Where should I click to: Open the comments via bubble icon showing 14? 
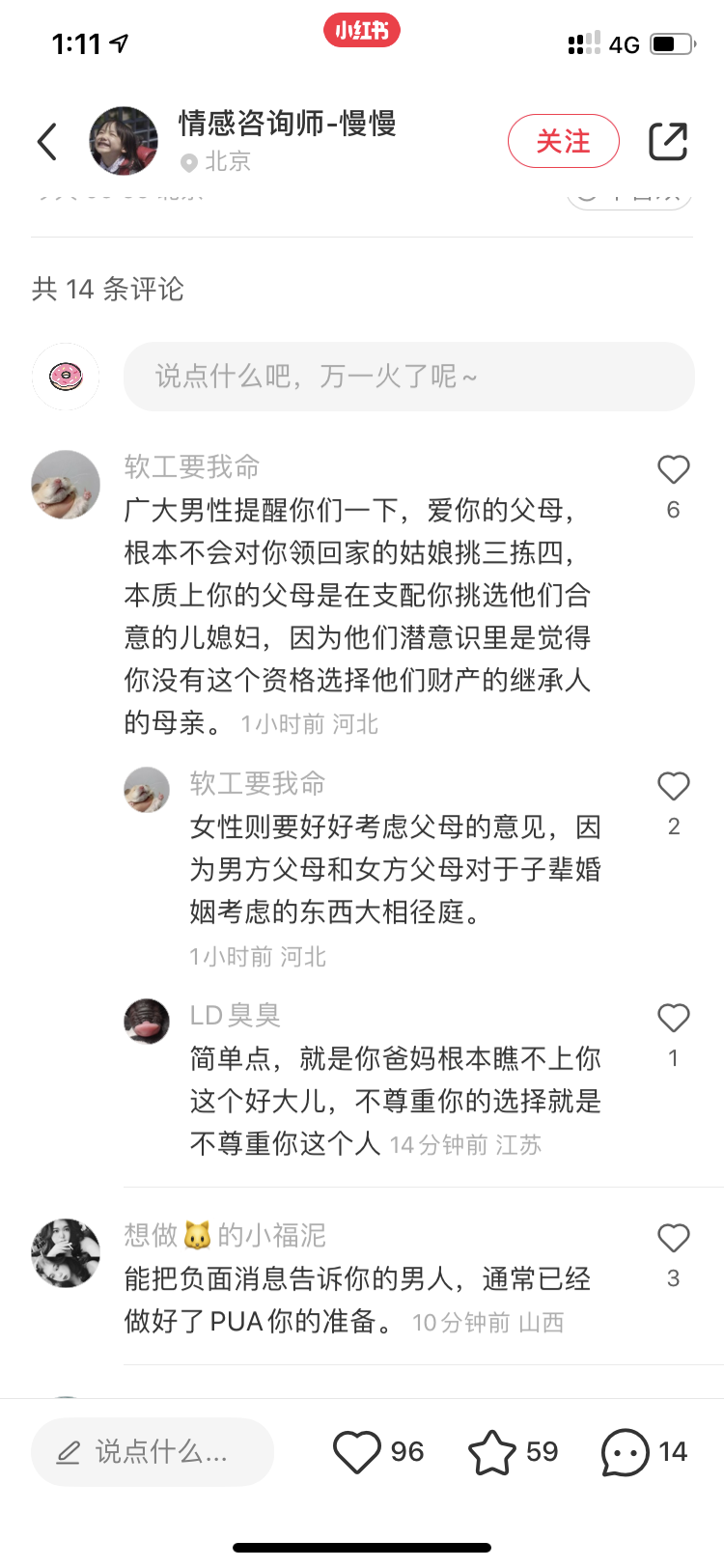point(625,1451)
